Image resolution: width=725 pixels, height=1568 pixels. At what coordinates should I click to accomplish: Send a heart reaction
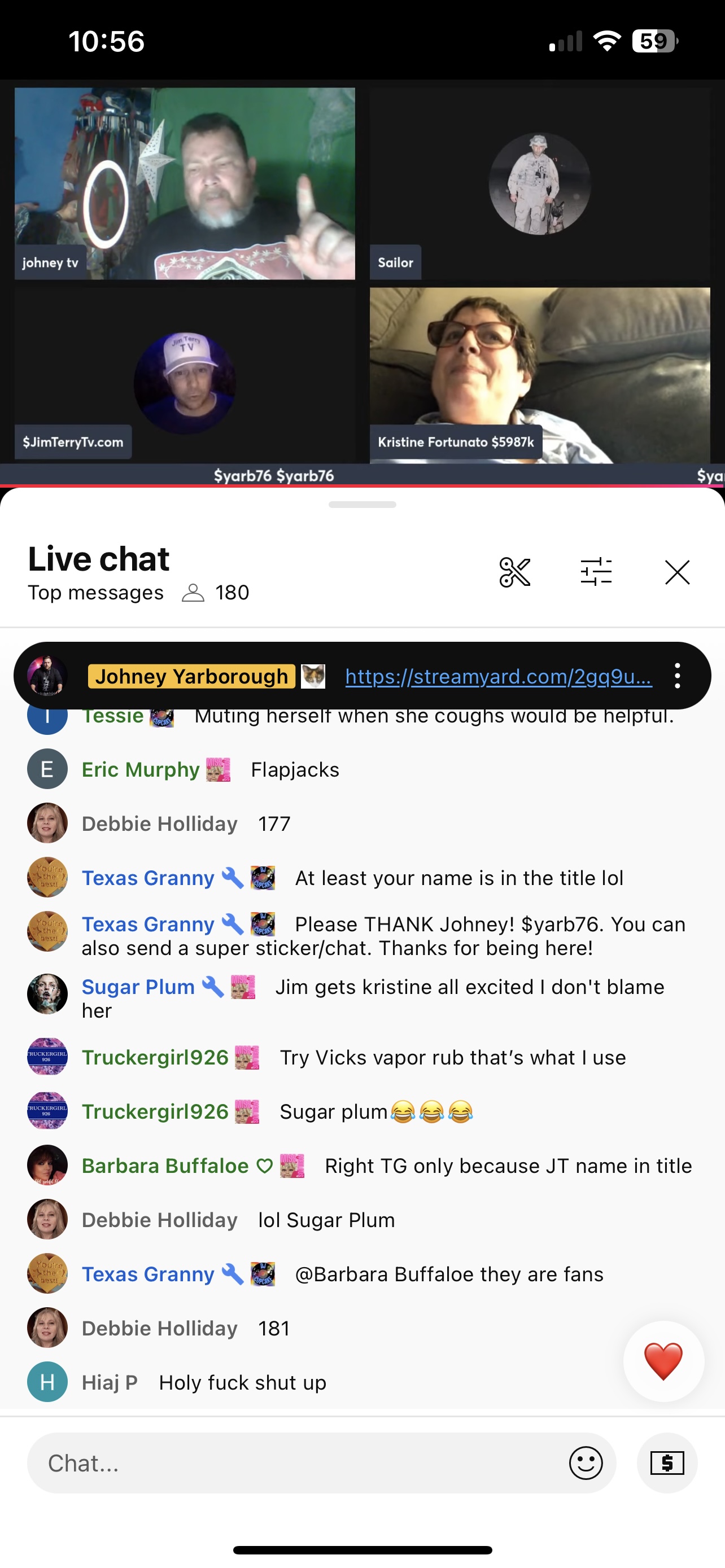point(663,1360)
